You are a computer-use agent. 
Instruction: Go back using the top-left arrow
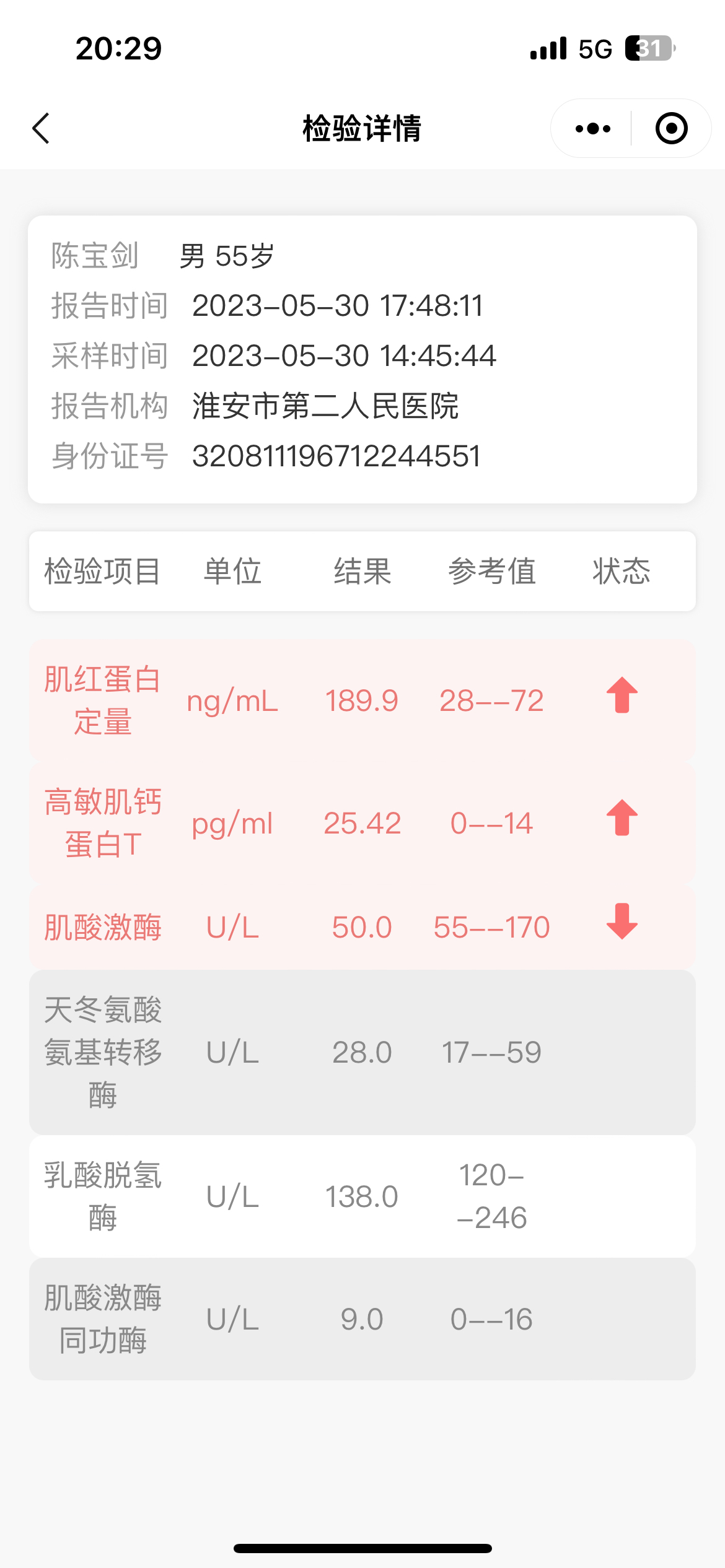click(41, 128)
